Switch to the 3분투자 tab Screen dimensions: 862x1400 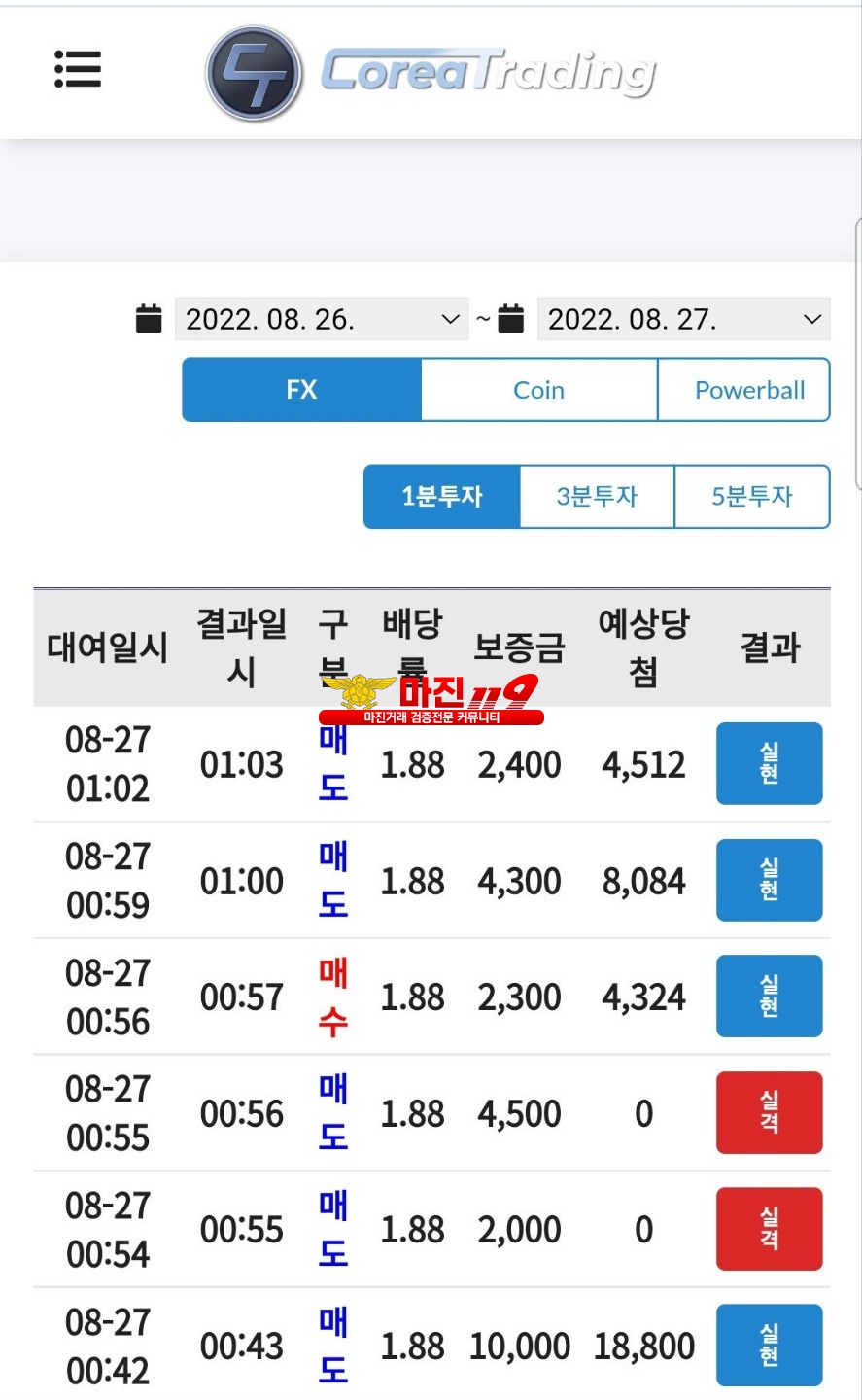597,497
